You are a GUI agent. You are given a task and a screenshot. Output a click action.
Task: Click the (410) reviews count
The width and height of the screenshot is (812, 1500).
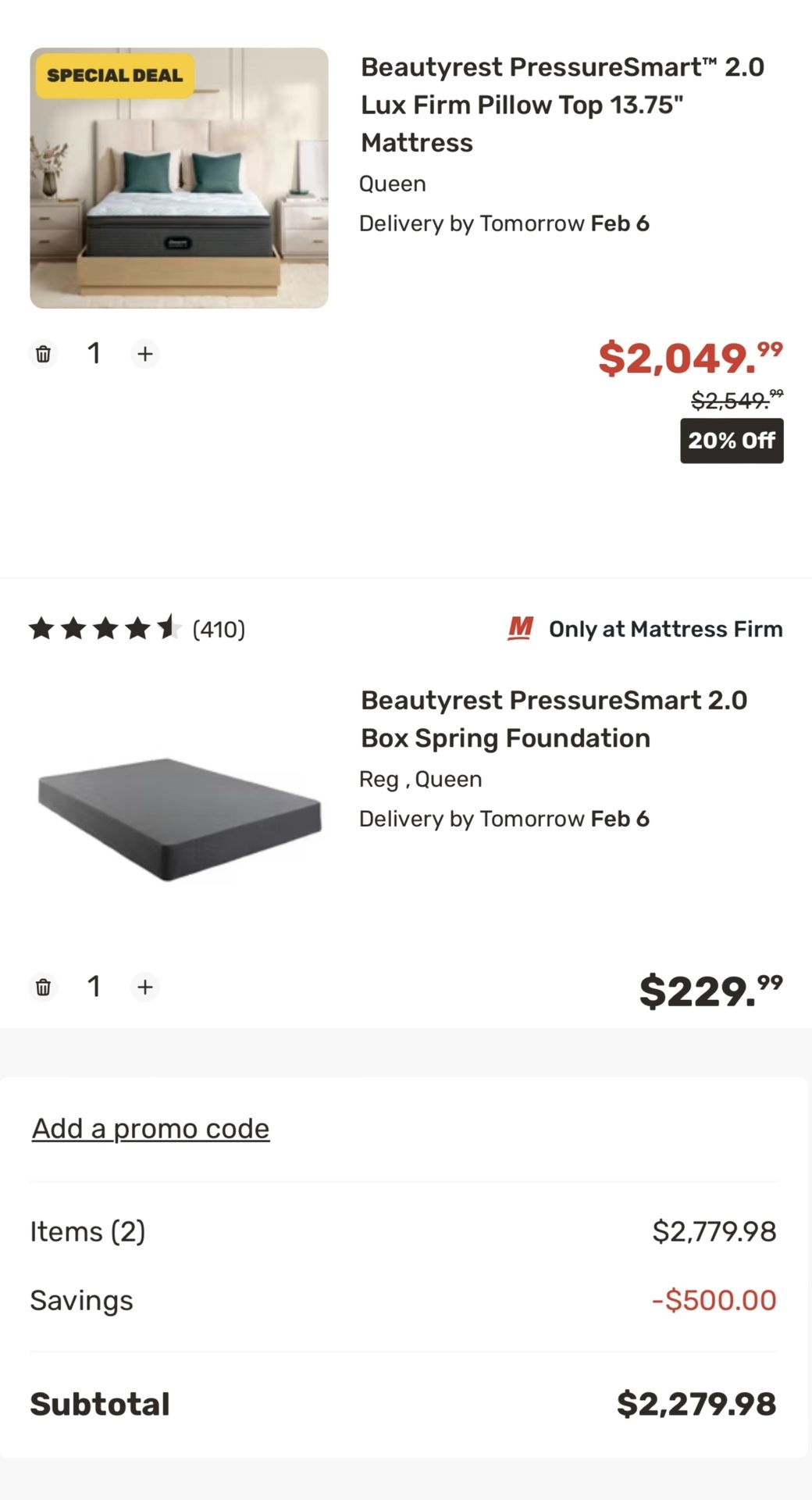(219, 628)
